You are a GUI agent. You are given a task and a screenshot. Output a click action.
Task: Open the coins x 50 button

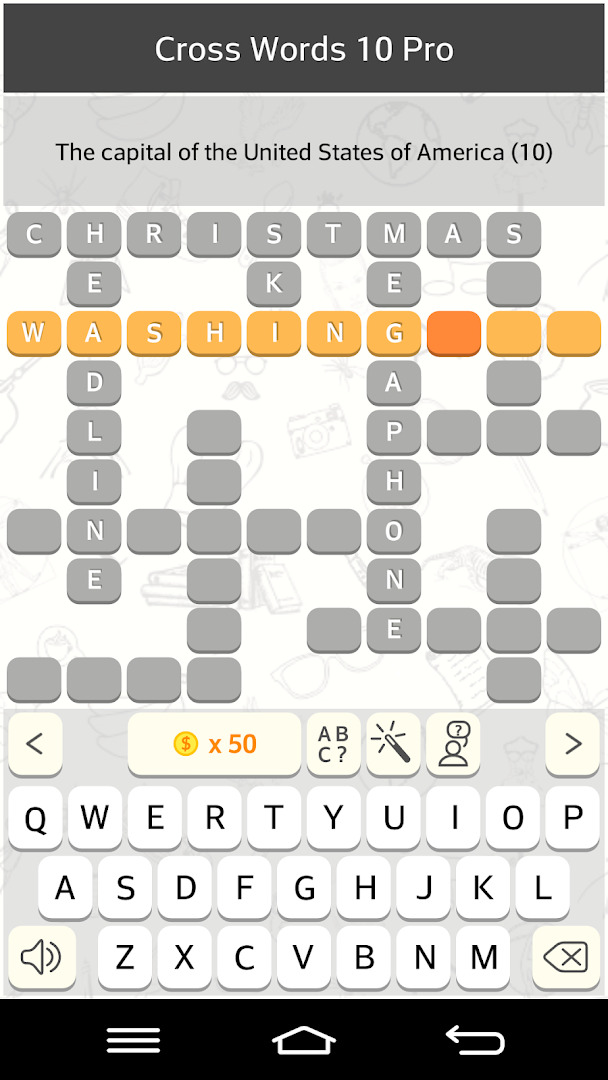(214, 744)
